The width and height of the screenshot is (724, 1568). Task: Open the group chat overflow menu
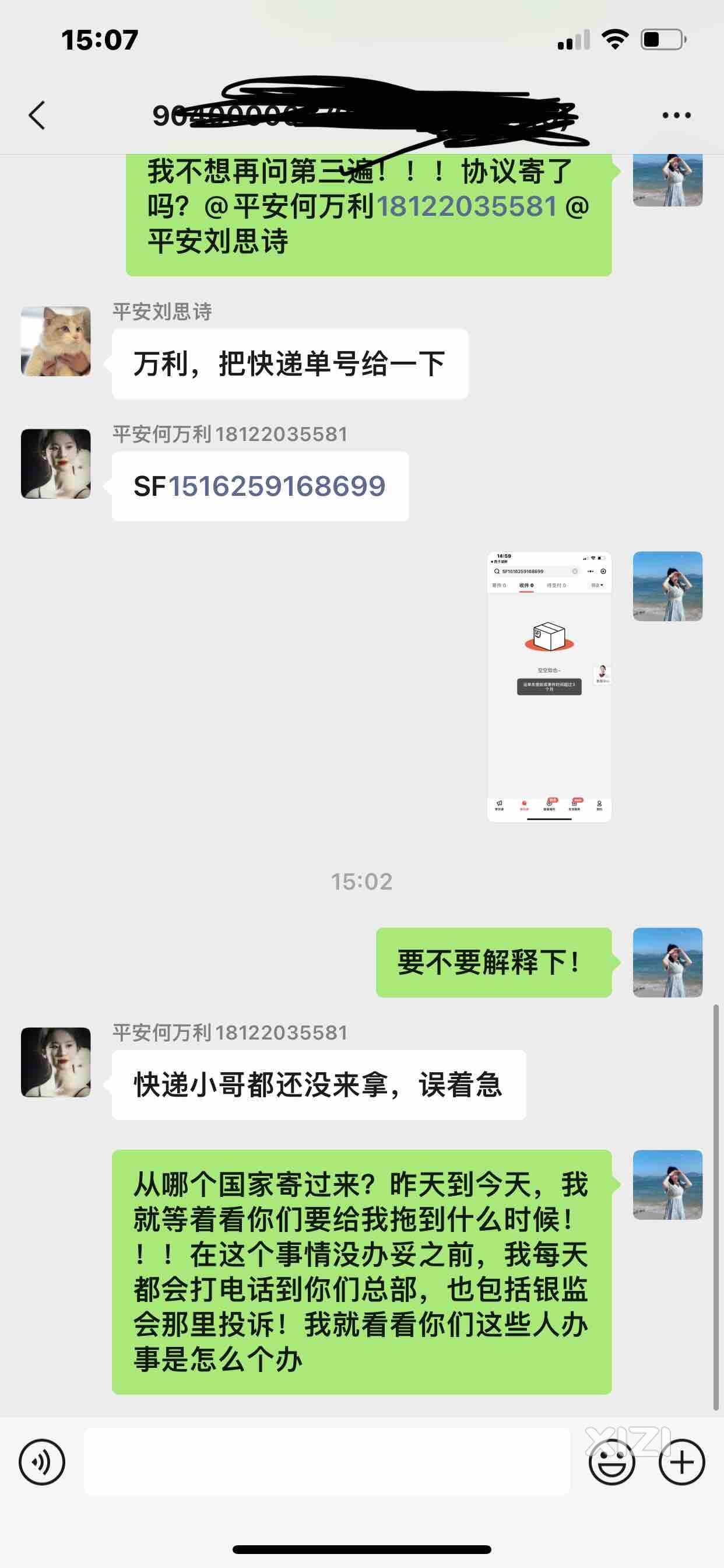tap(676, 115)
